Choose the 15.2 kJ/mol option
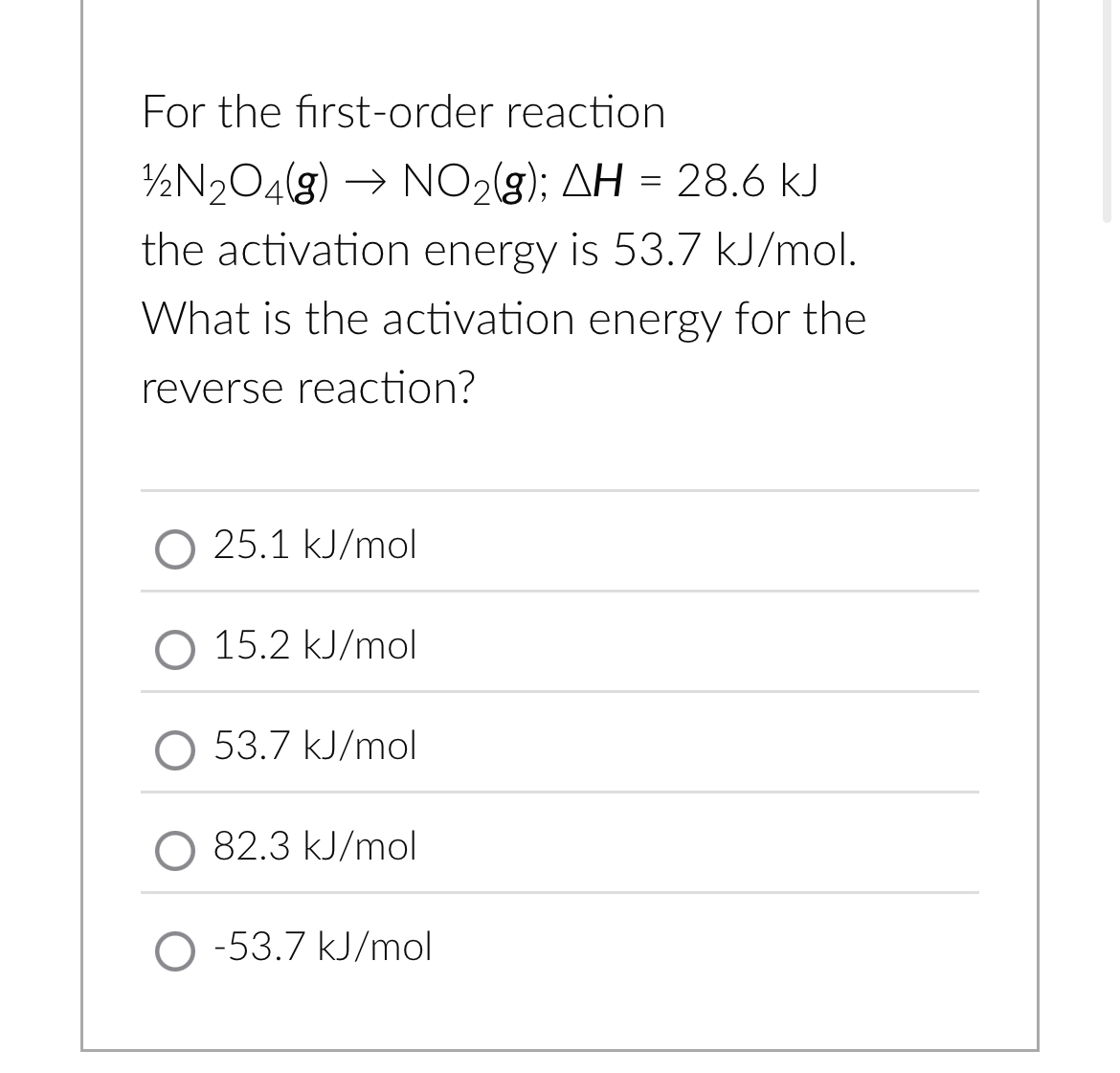The image size is (1120, 1073). point(175,648)
